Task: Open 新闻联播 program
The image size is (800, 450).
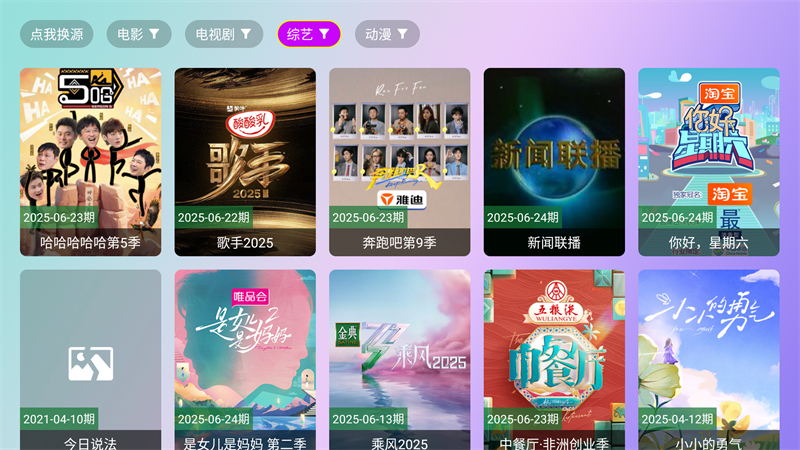Action: click(x=554, y=161)
